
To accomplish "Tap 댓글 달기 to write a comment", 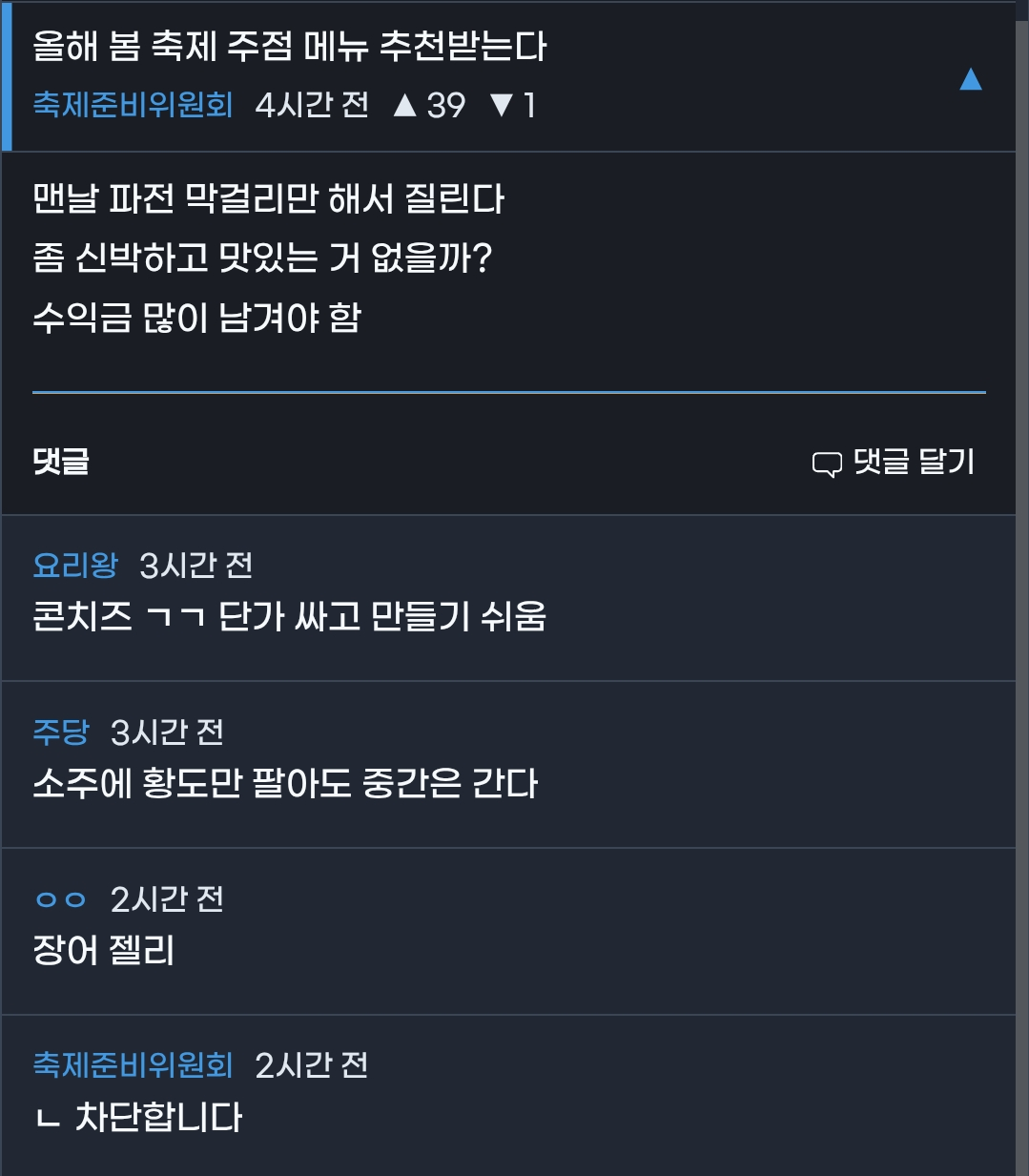I will (894, 463).
